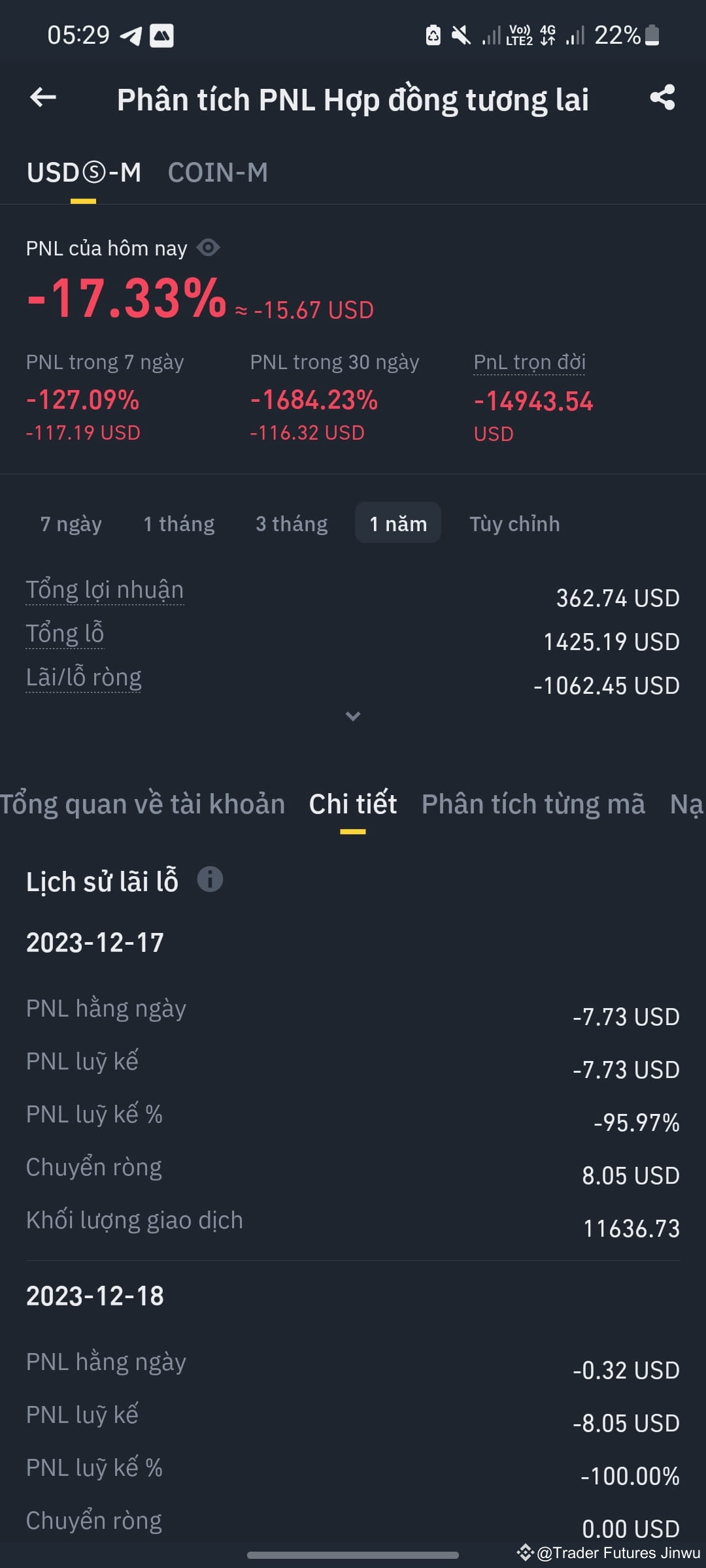Select the Chi tiết tab
This screenshot has height=1568, width=706.
click(352, 804)
